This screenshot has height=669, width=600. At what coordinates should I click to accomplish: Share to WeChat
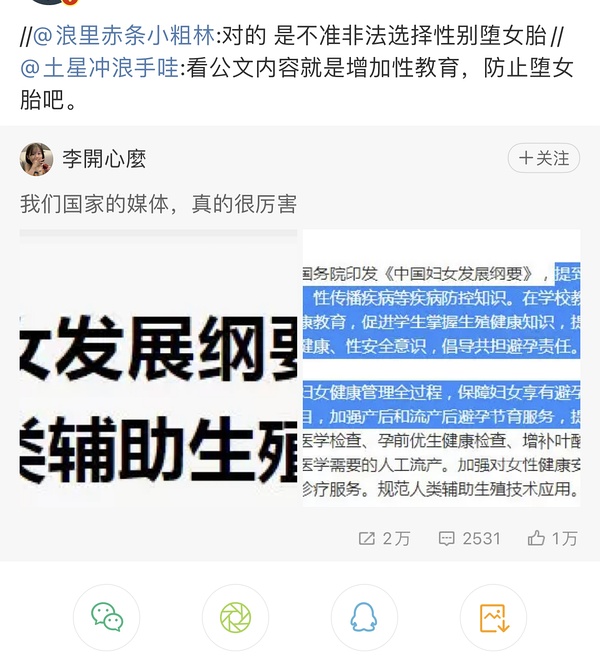click(x=108, y=618)
